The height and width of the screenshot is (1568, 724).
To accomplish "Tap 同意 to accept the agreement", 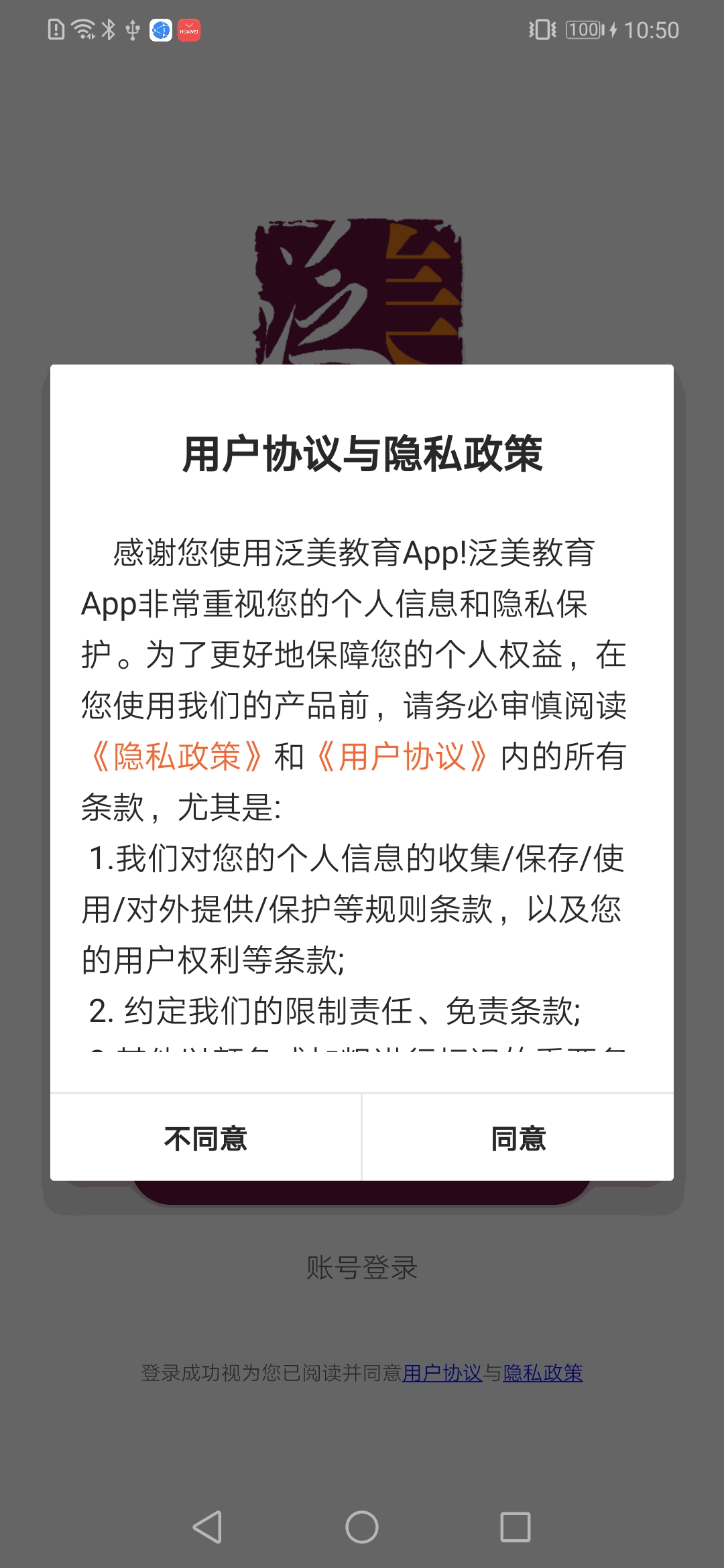I will coord(518,1138).
